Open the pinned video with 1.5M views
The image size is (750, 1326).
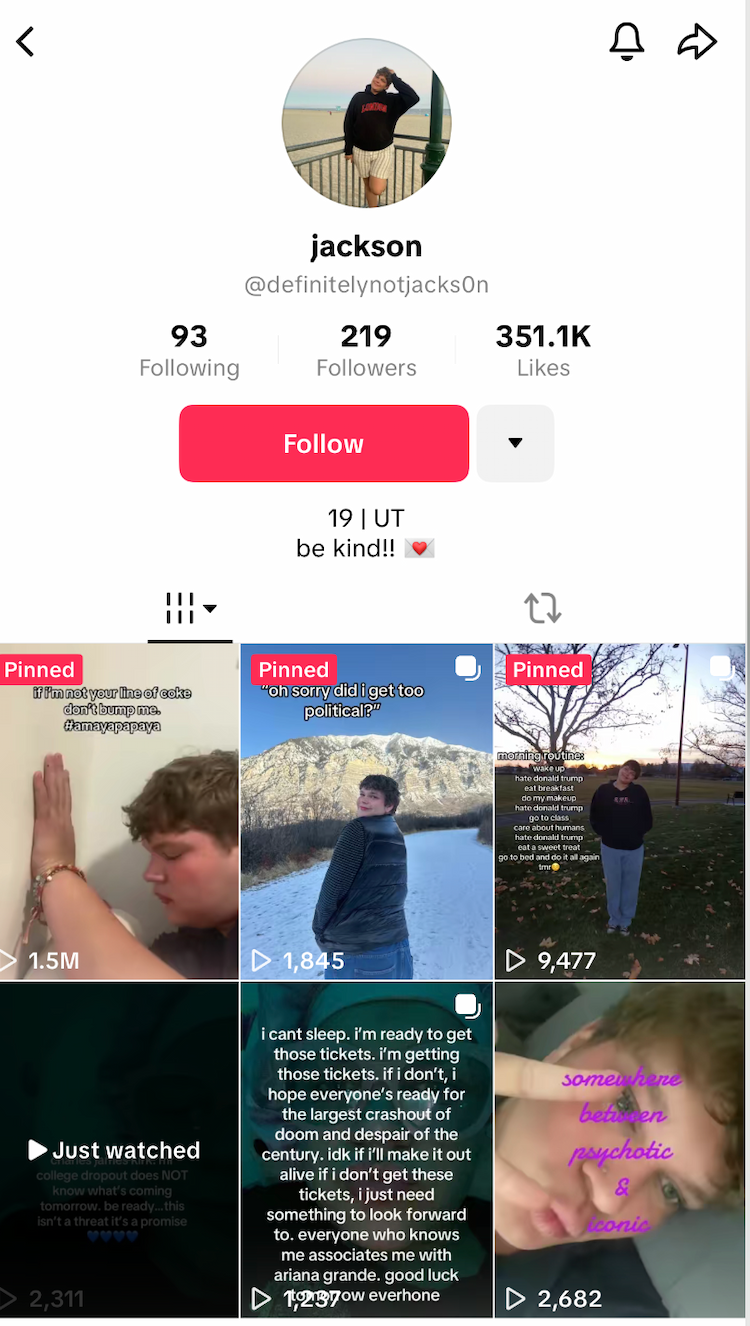point(120,812)
